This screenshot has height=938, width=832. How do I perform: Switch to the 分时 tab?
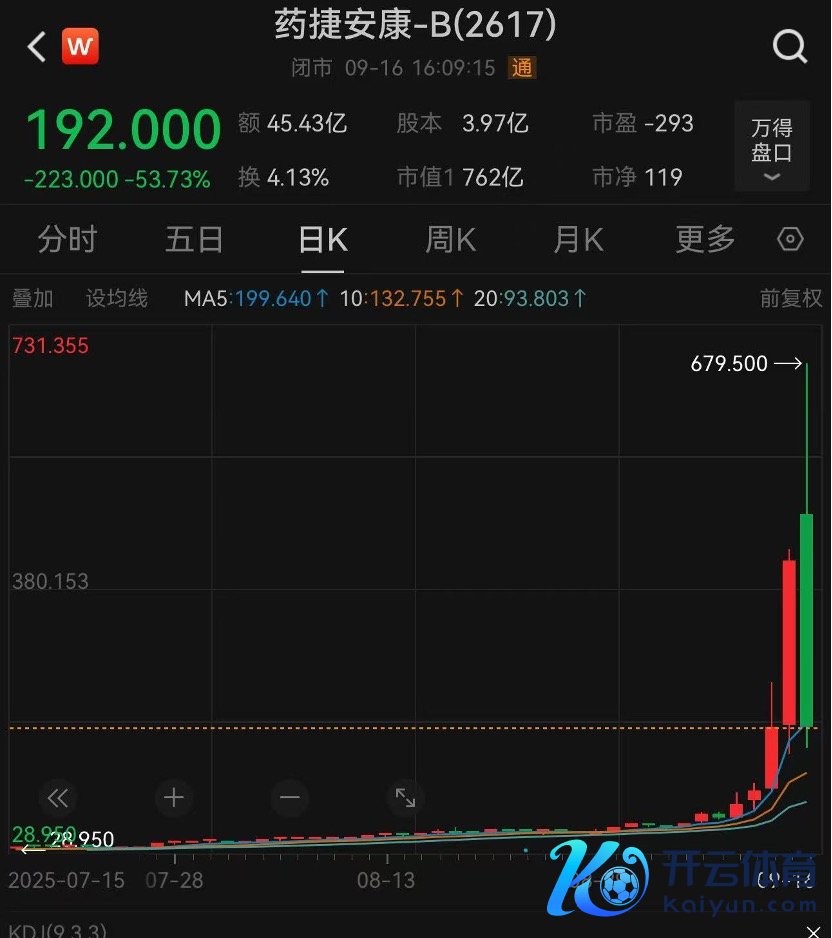(68, 240)
